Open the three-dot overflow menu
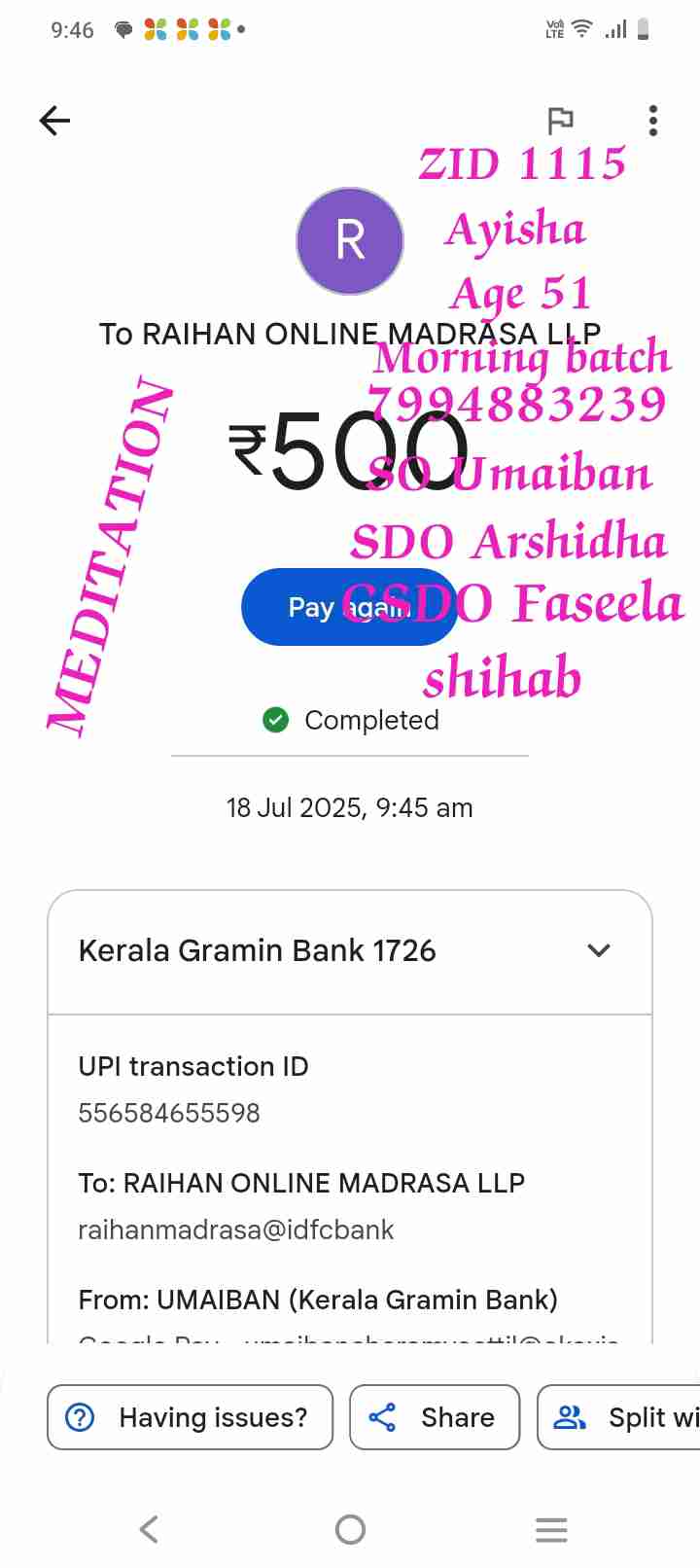 coord(652,121)
